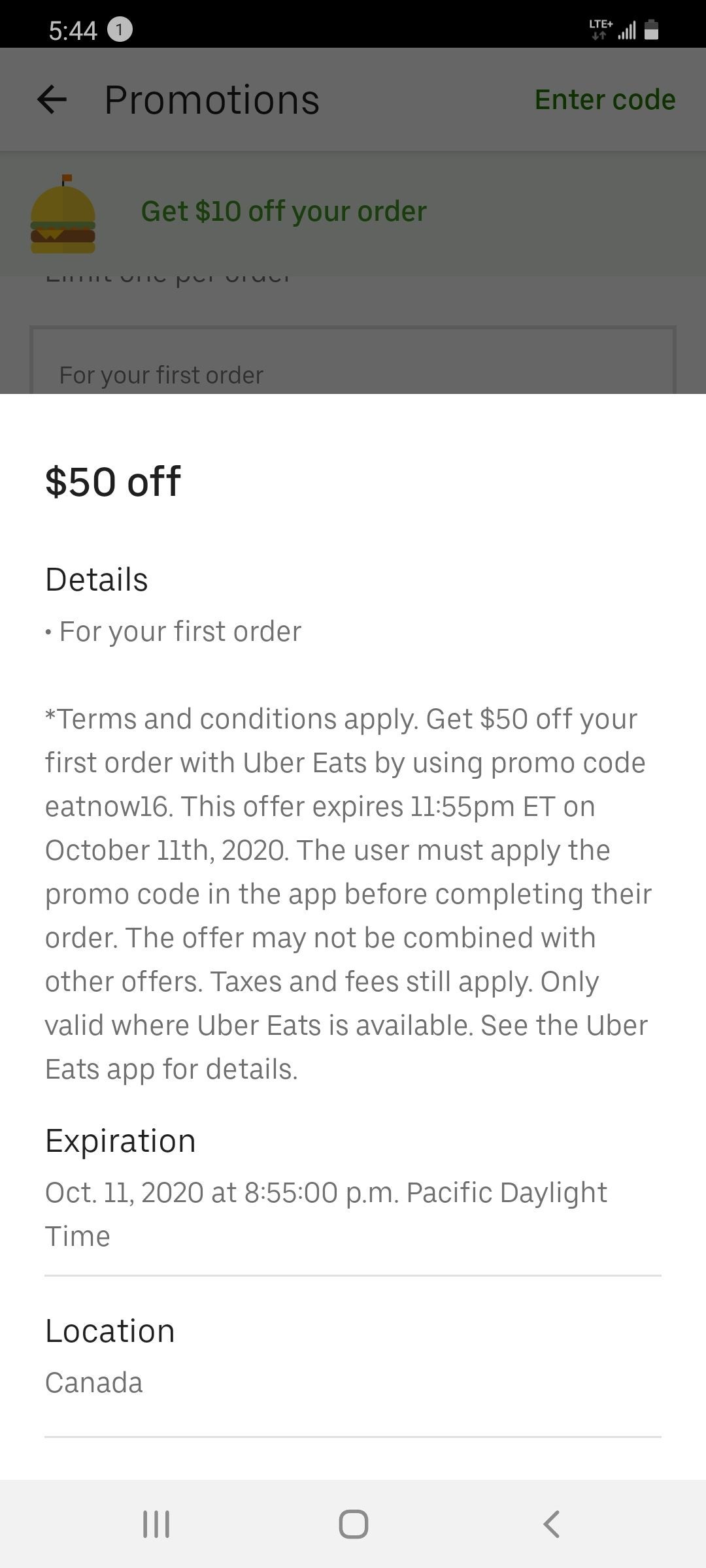Click the $50 off heading
The image size is (706, 1568).
112,482
